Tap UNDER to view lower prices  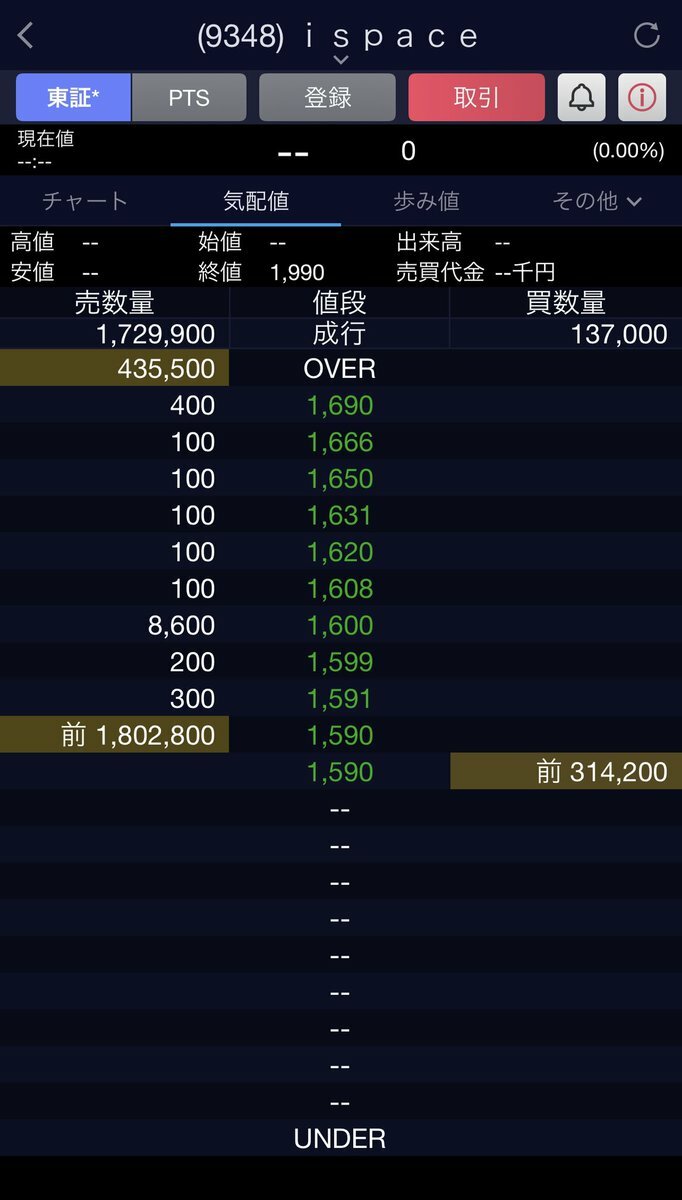340,1138
